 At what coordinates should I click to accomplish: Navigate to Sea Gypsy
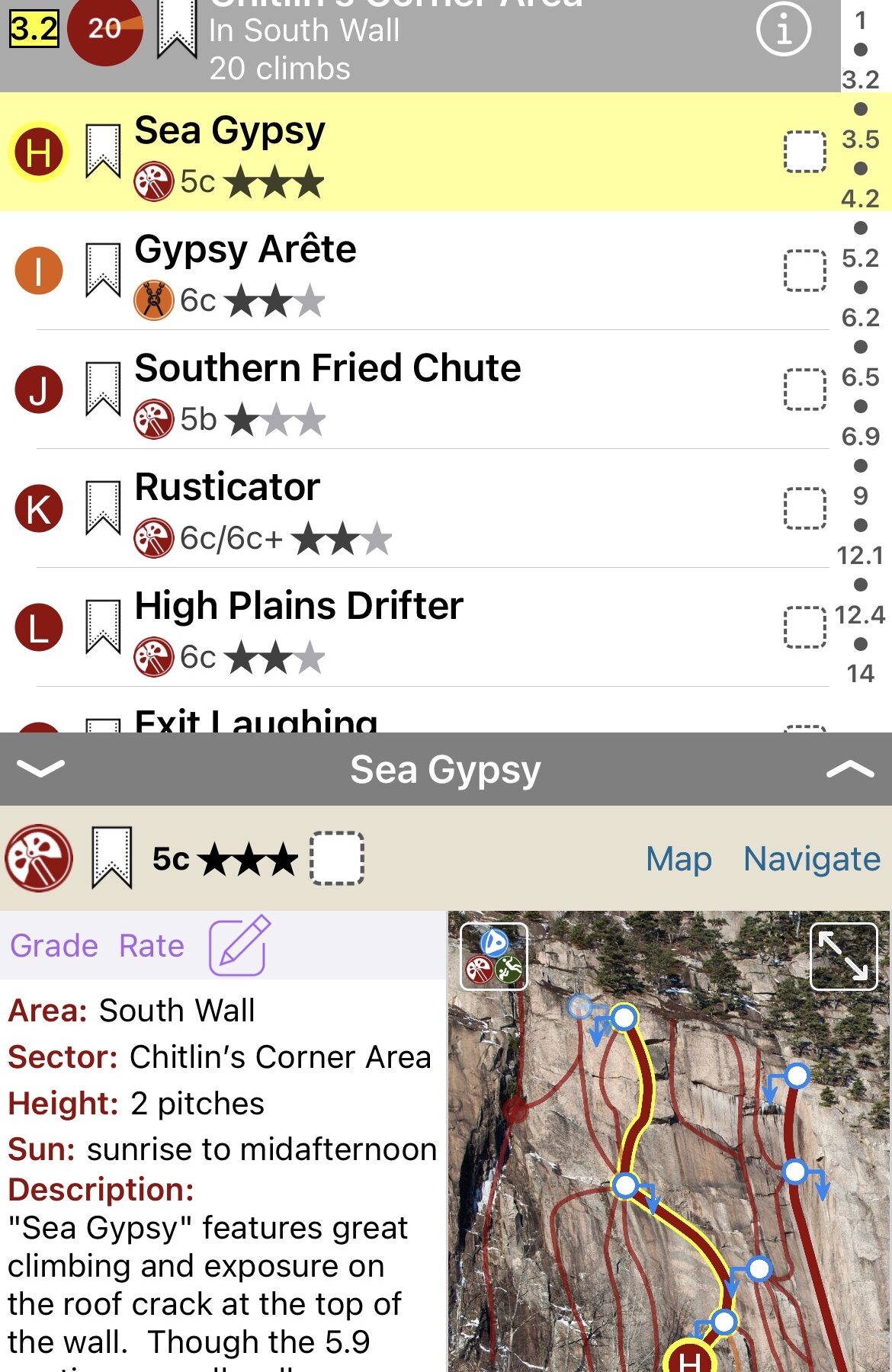click(x=811, y=859)
